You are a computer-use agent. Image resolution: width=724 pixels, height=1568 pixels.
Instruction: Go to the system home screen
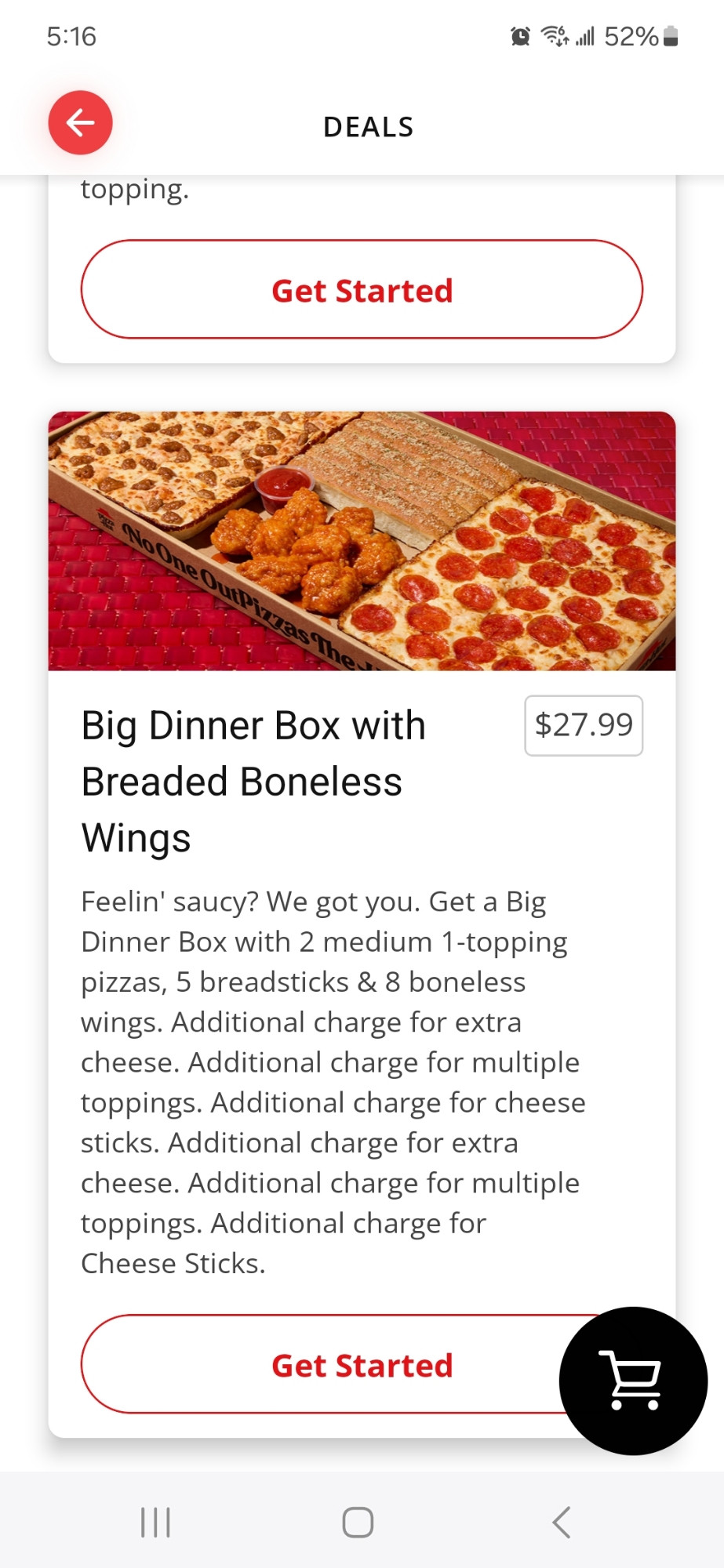[358, 1523]
